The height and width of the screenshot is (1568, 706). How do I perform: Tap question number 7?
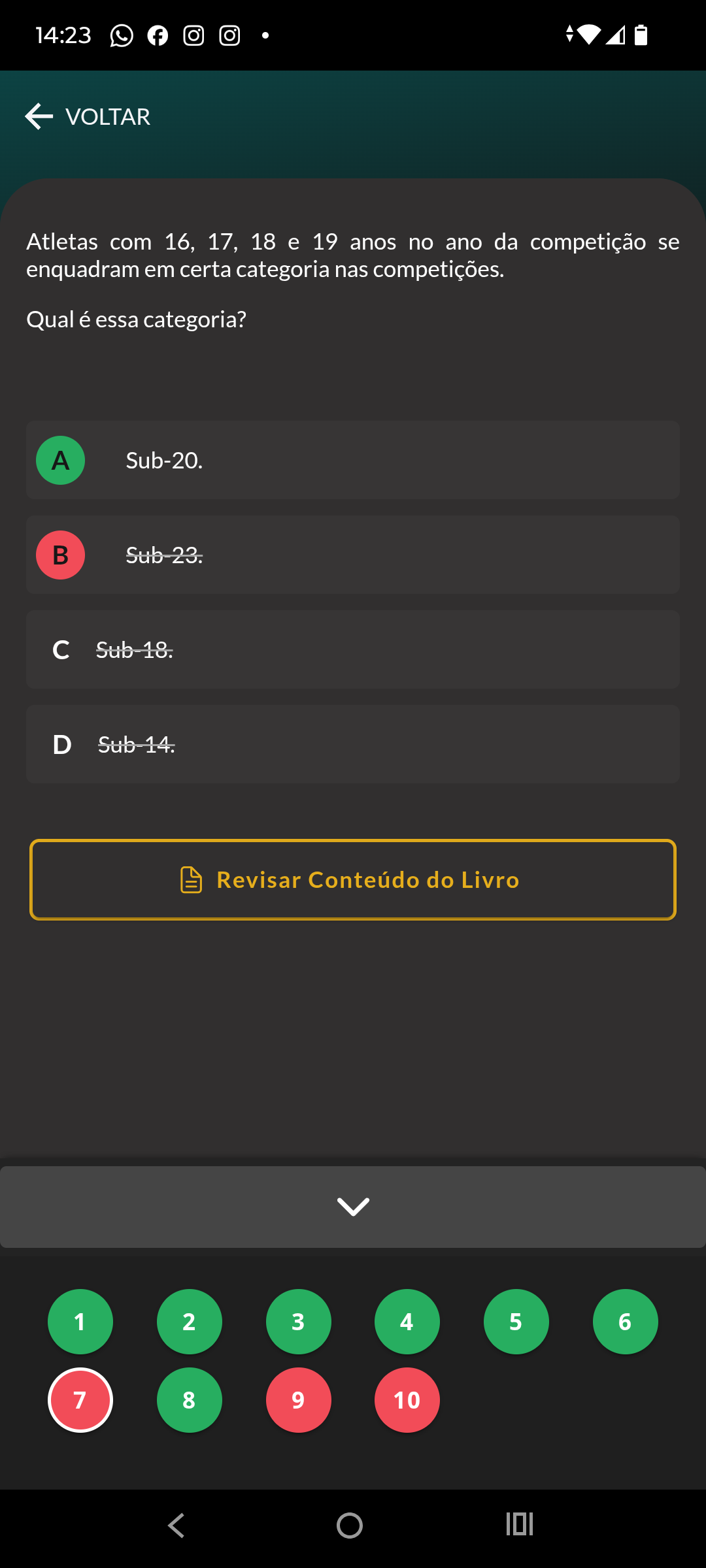80,1400
